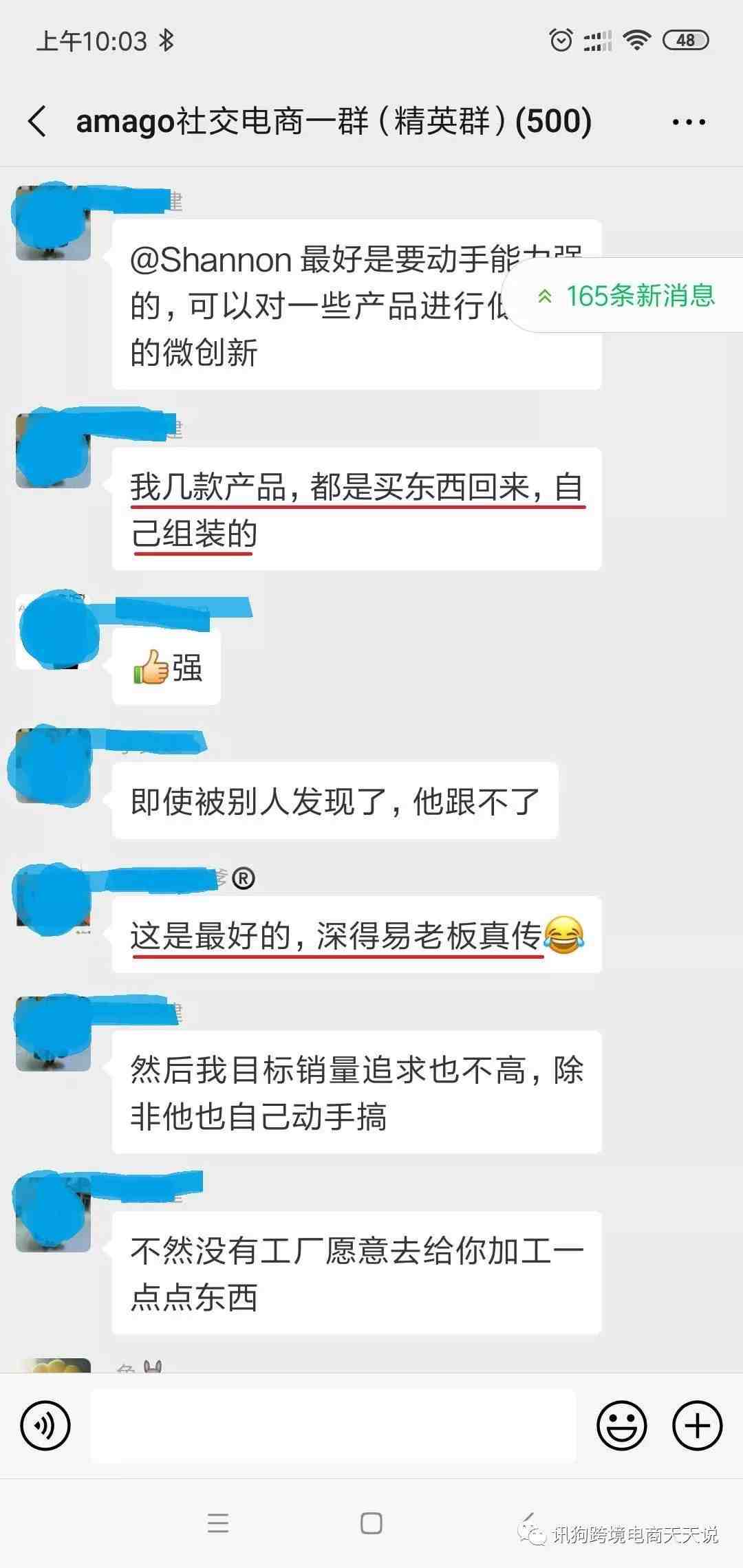The image size is (743, 1568).
Task: Open avatar of sender of @Shannon message
Action: (54, 223)
